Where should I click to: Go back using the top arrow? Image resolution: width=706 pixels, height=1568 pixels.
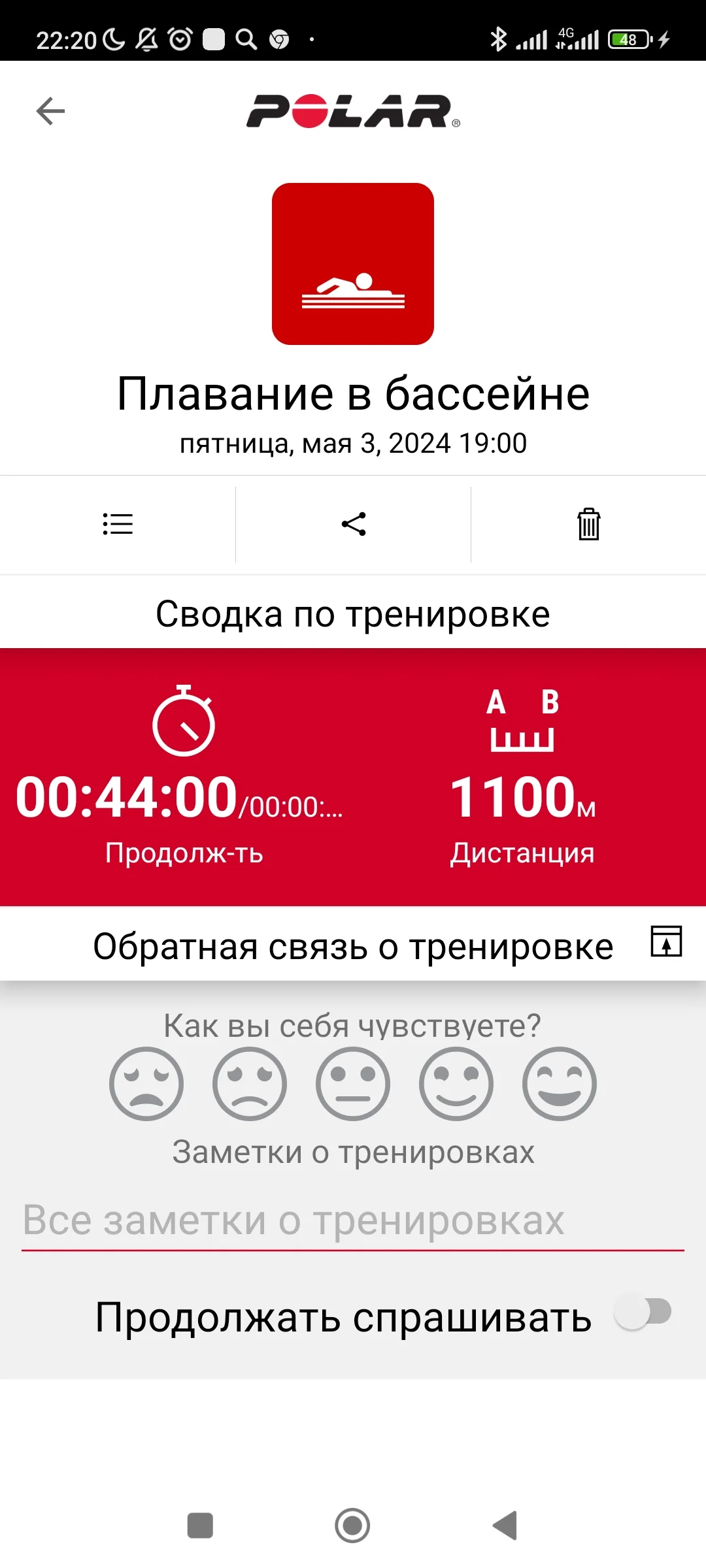click(x=50, y=111)
